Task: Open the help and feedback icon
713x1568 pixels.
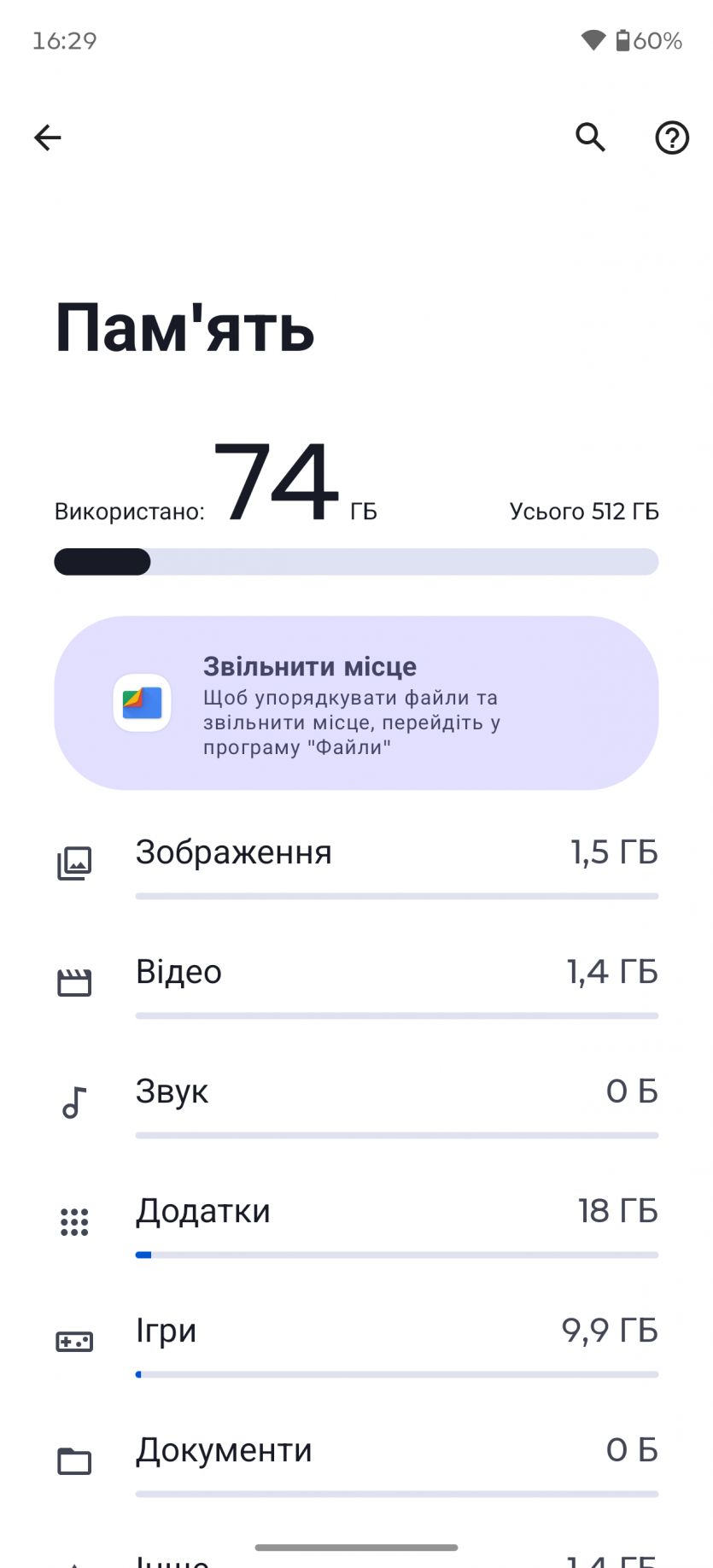Action: tap(672, 137)
